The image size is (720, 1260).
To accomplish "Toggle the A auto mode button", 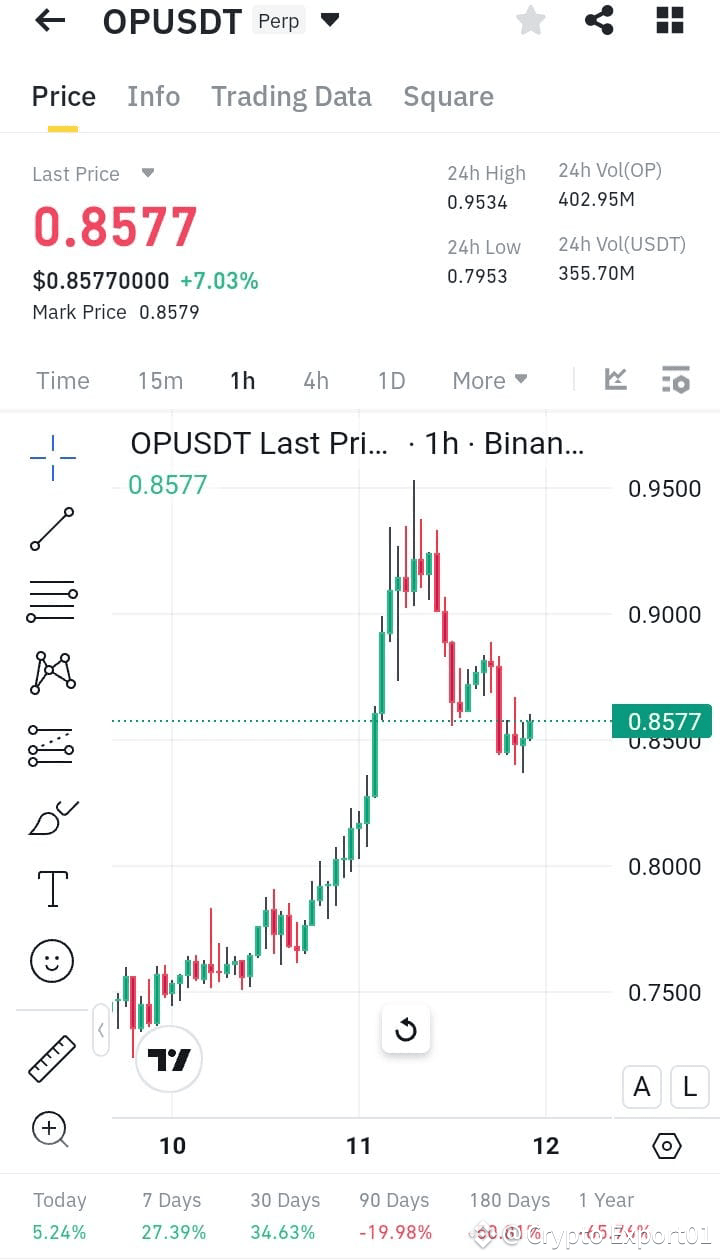I will pos(641,1087).
